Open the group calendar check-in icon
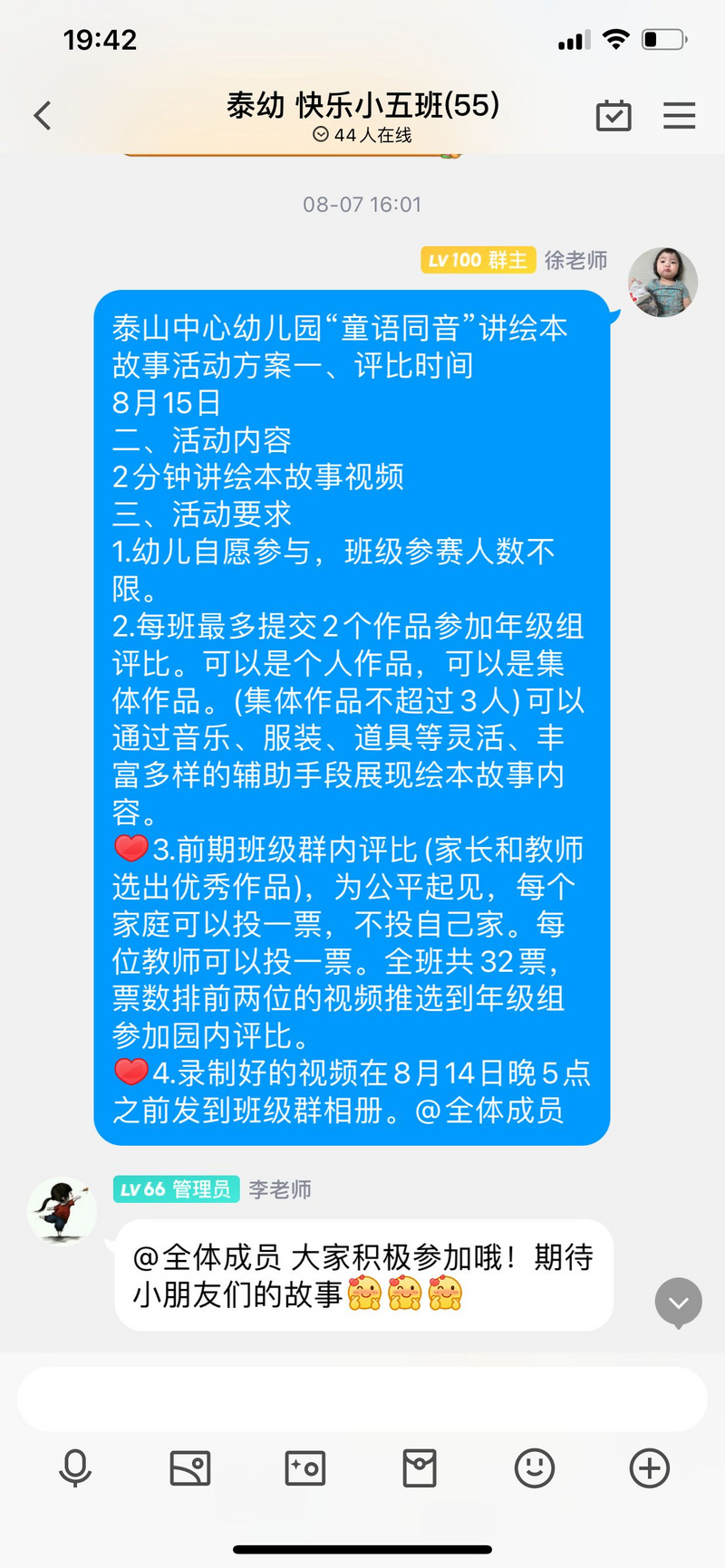Screen dimensions: 725x1568 pyautogui.click(x=614, y=116)
